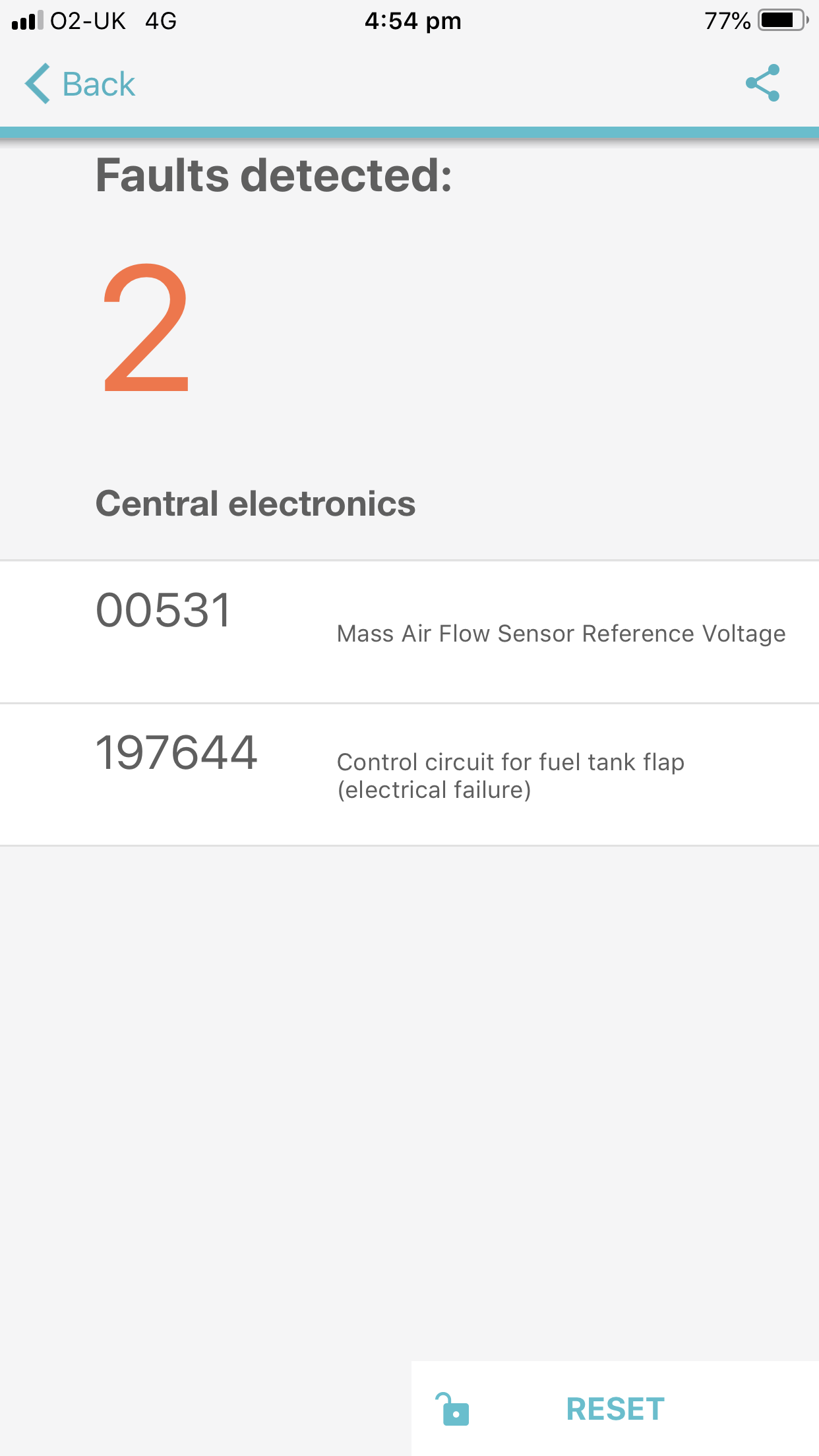Viewport: 819px width, 1456px height.
Task: View fault 197644 fuel tank flap entry
Action: (x=409, y=774)
